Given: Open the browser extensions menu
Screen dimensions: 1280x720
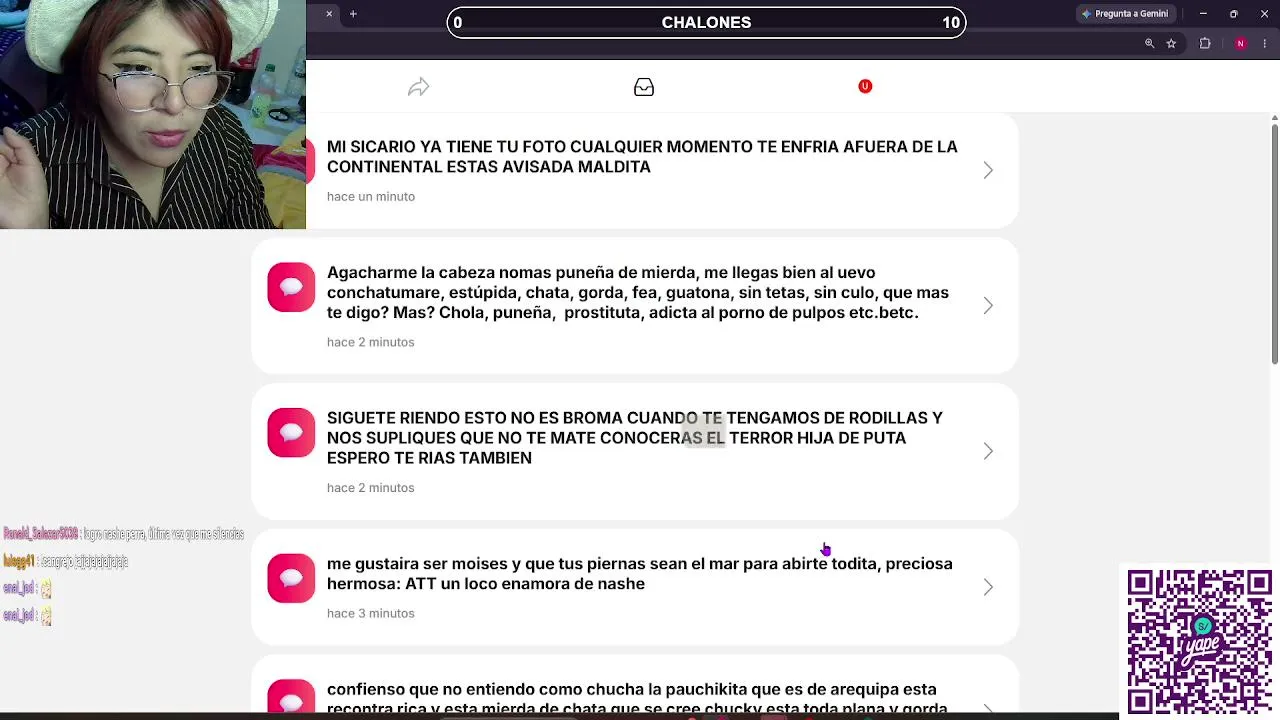Looking at the screenshot, I should click(1205, 44).
